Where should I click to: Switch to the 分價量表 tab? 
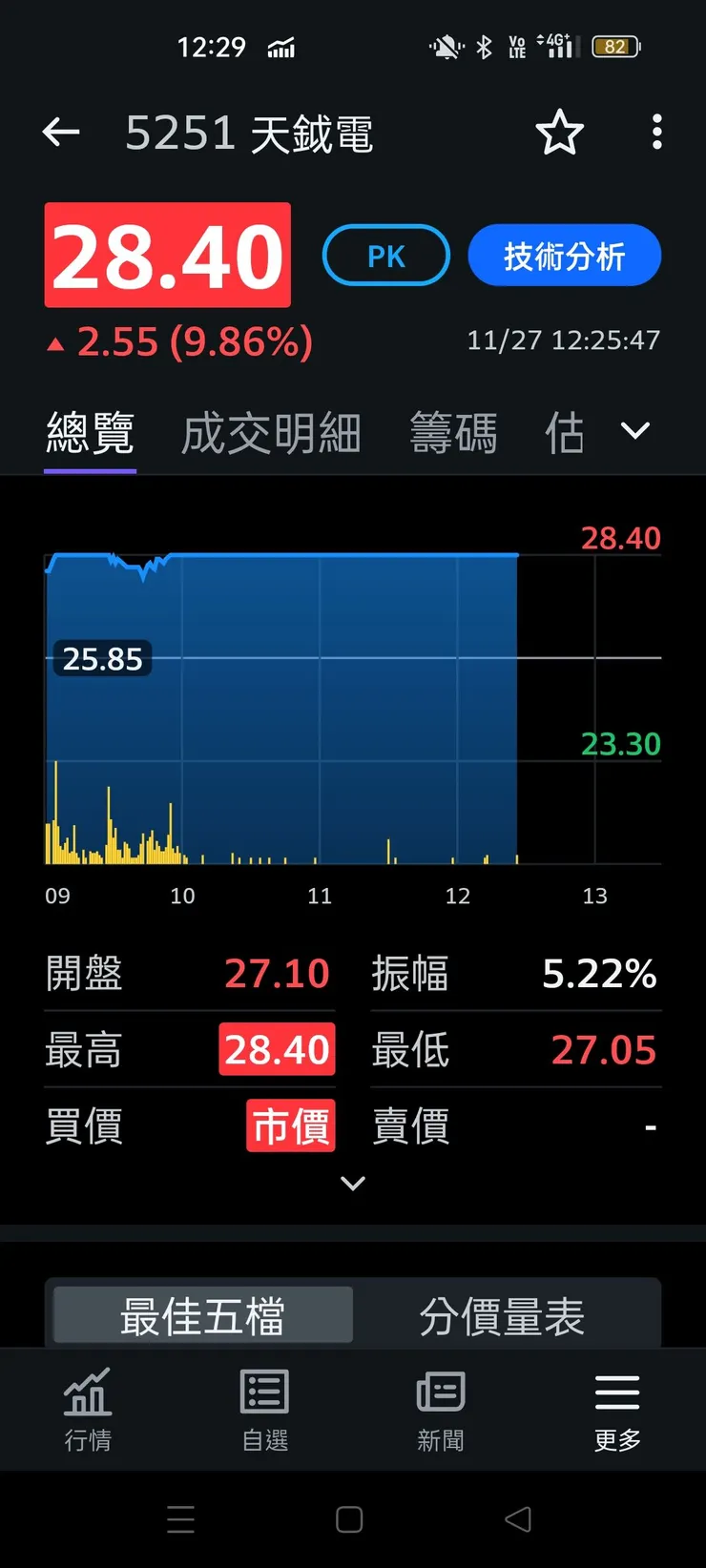click(501, 1313)
